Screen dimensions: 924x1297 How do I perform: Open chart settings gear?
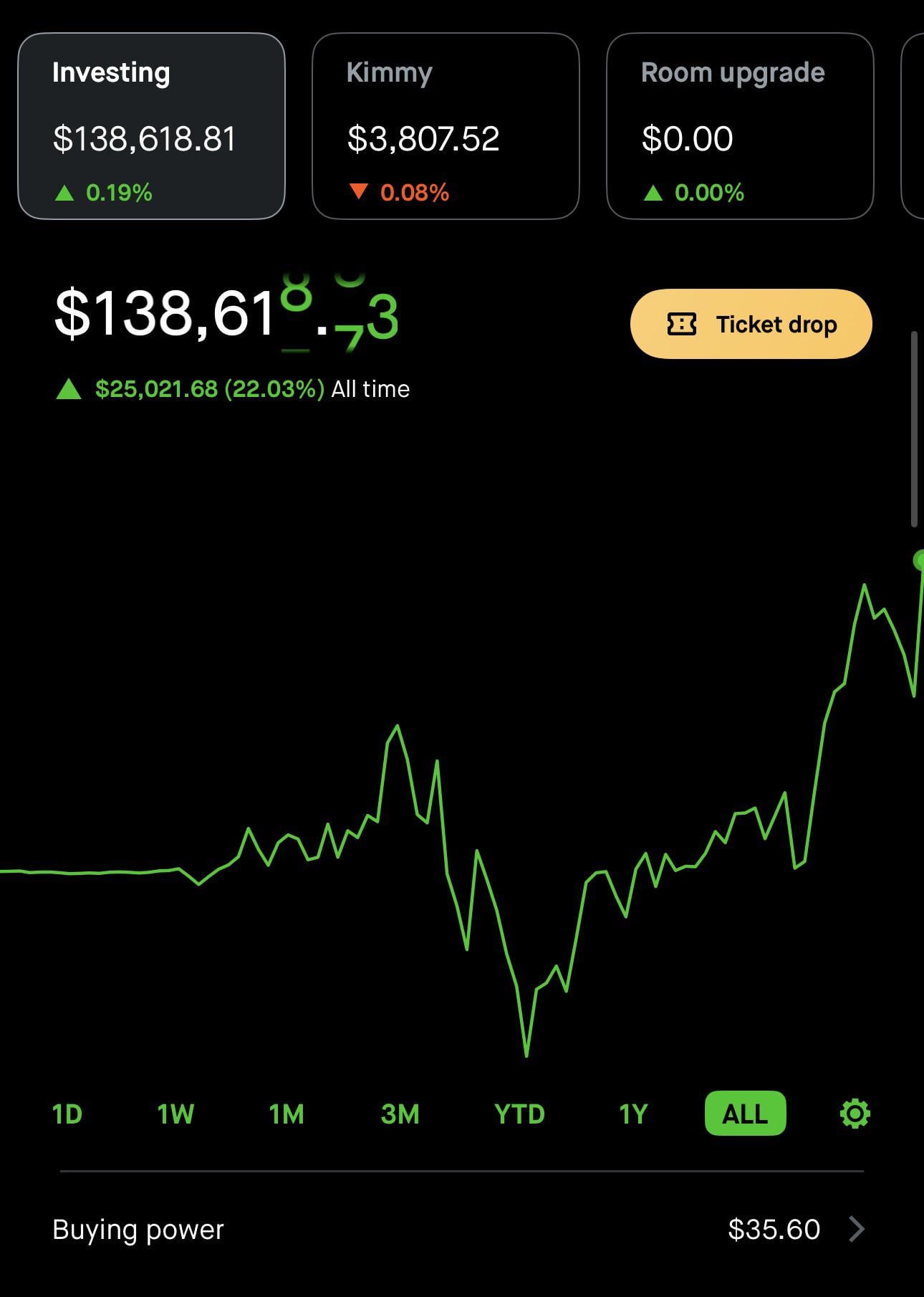[x=855, y=1114]
